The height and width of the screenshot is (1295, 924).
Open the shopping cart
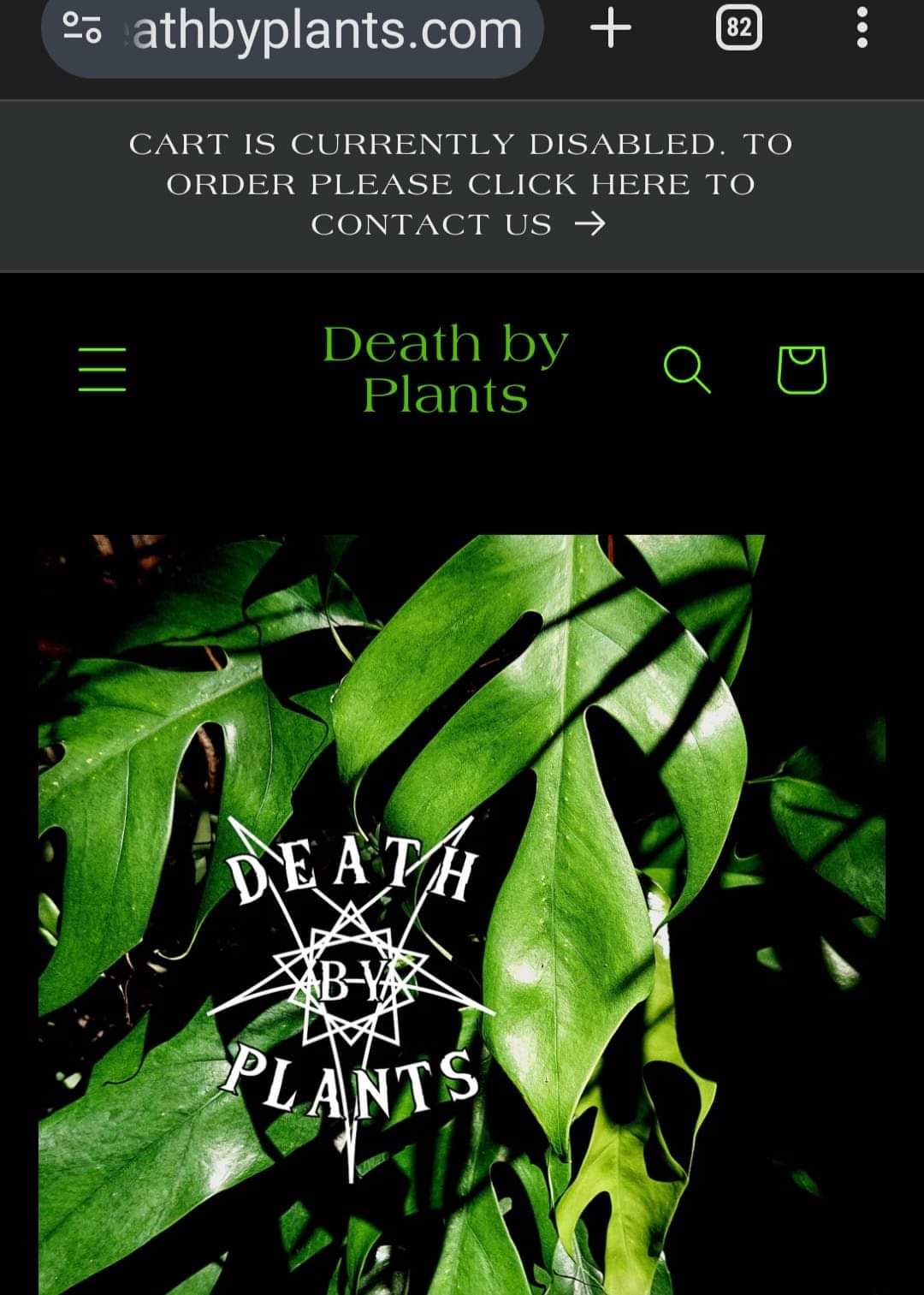pos(801,370)
